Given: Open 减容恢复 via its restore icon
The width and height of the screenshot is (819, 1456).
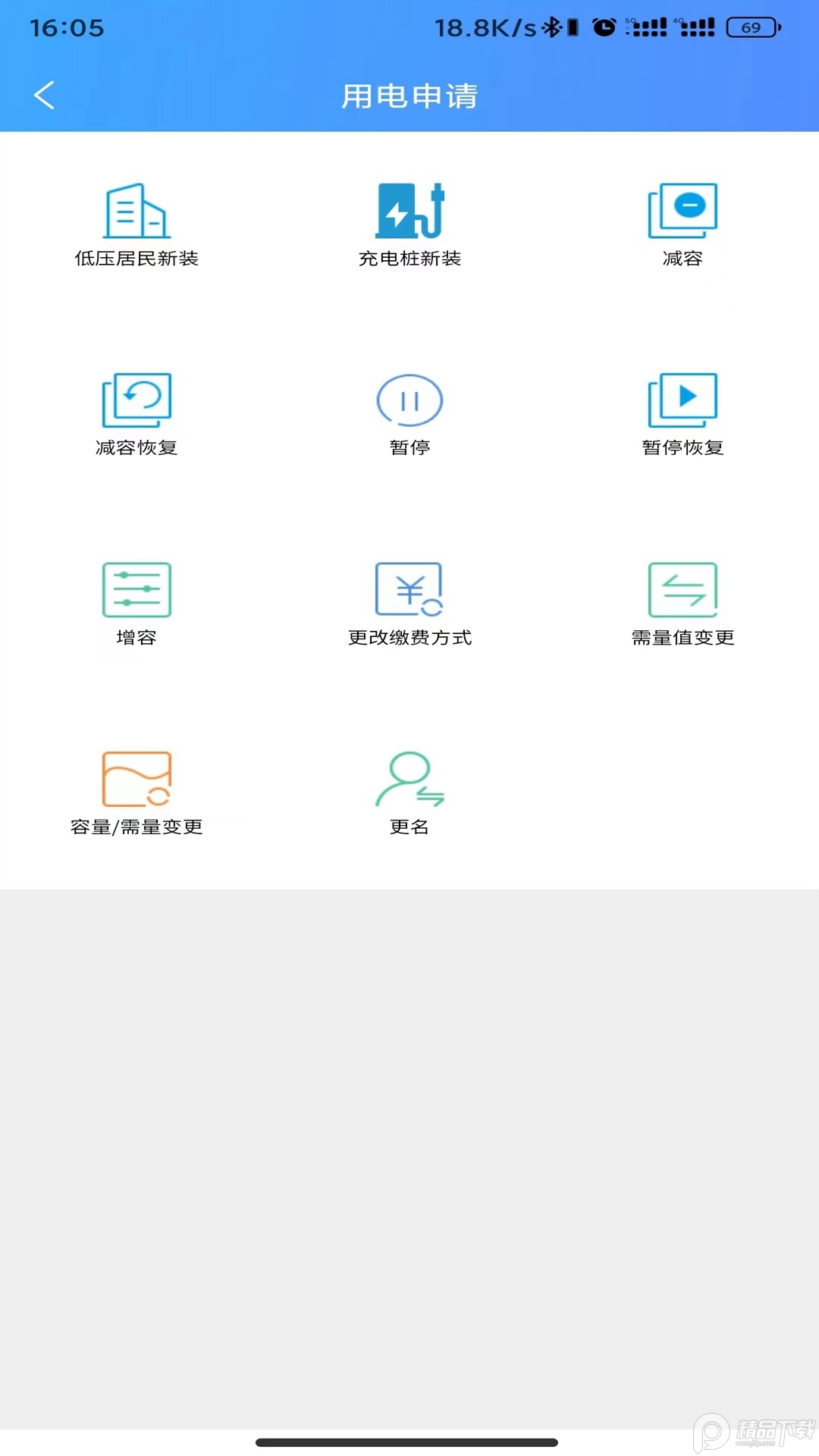Looking at the screenshot, I should click(x=136, y=400).
